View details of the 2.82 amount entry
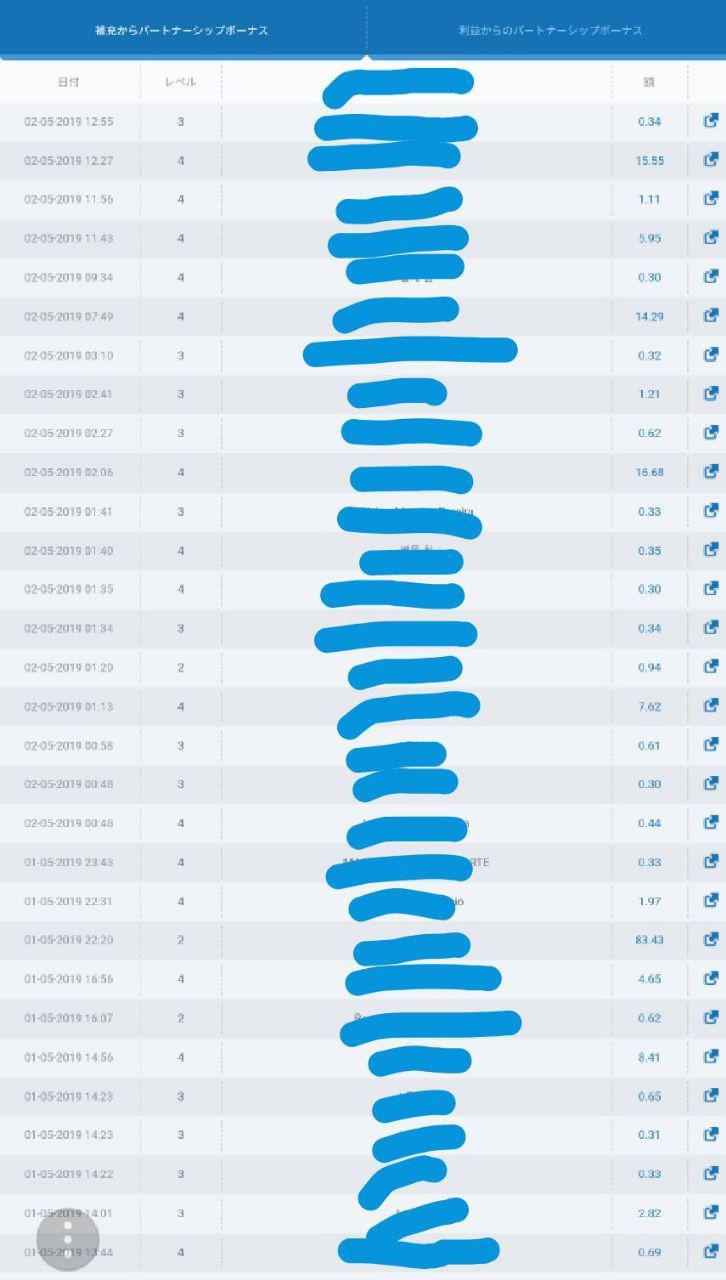The height and width of the screenshot is (1280, 726). 711,1213
